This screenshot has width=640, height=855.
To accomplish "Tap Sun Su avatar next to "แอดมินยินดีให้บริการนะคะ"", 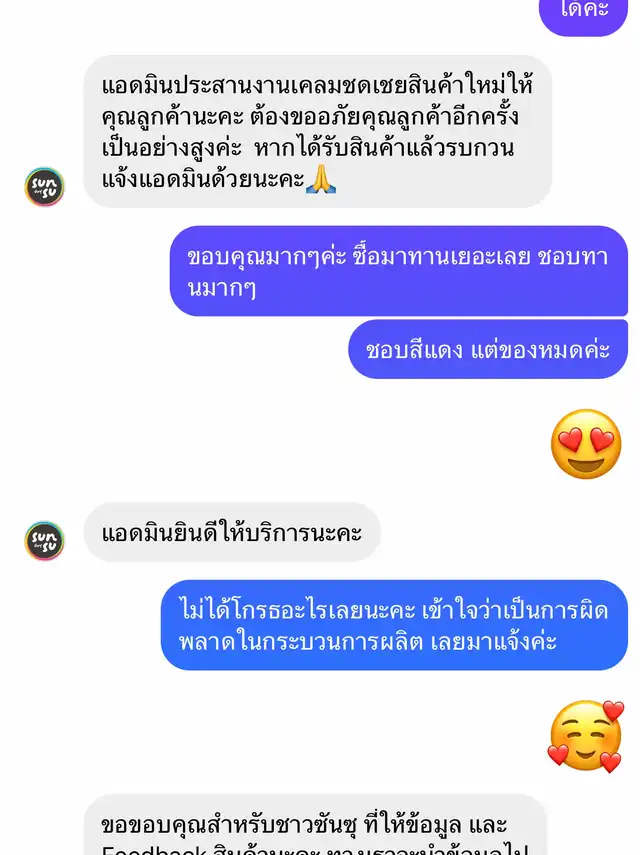I will [44, 540].
